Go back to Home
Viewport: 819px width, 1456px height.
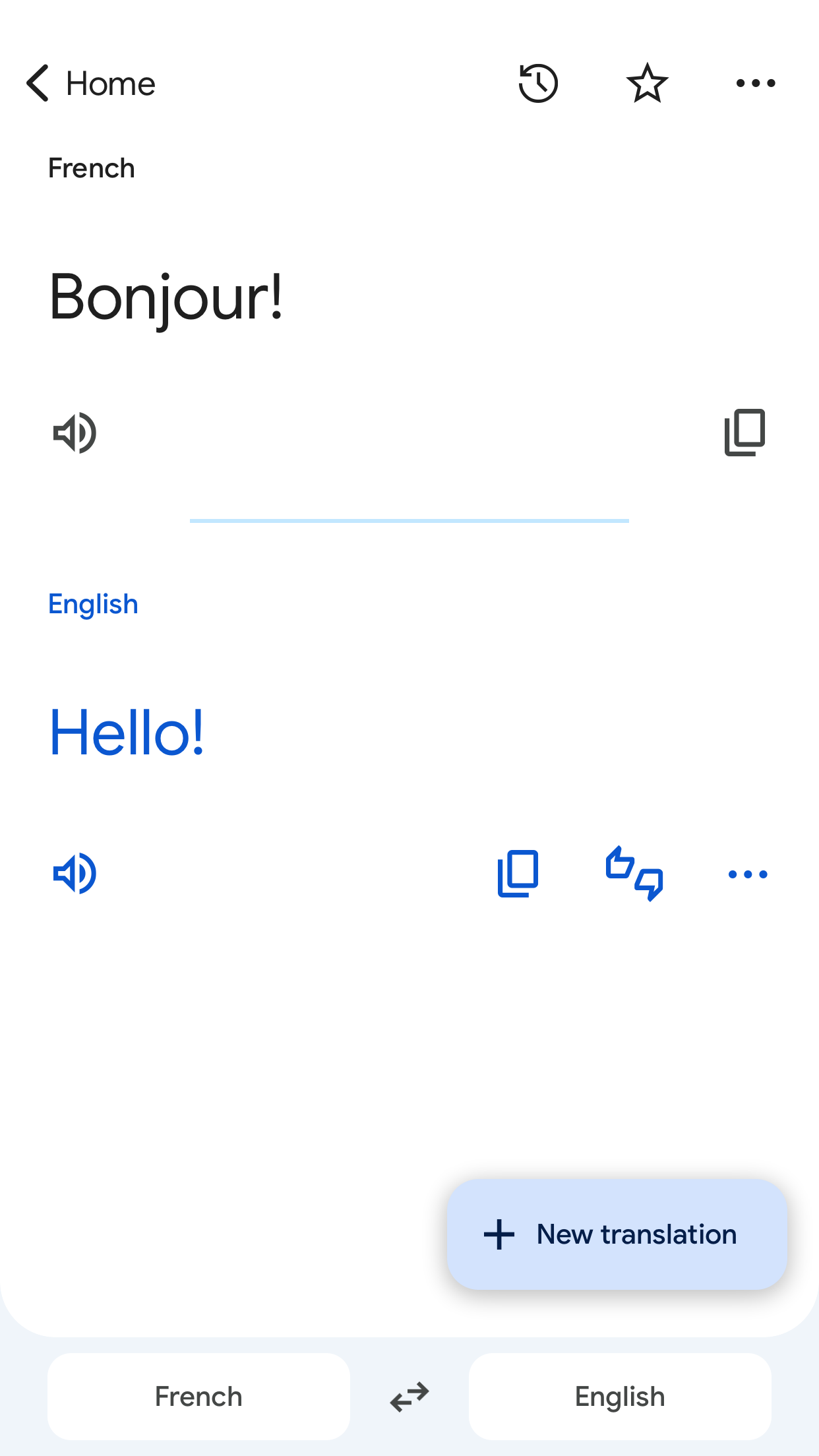coord(90,84)
